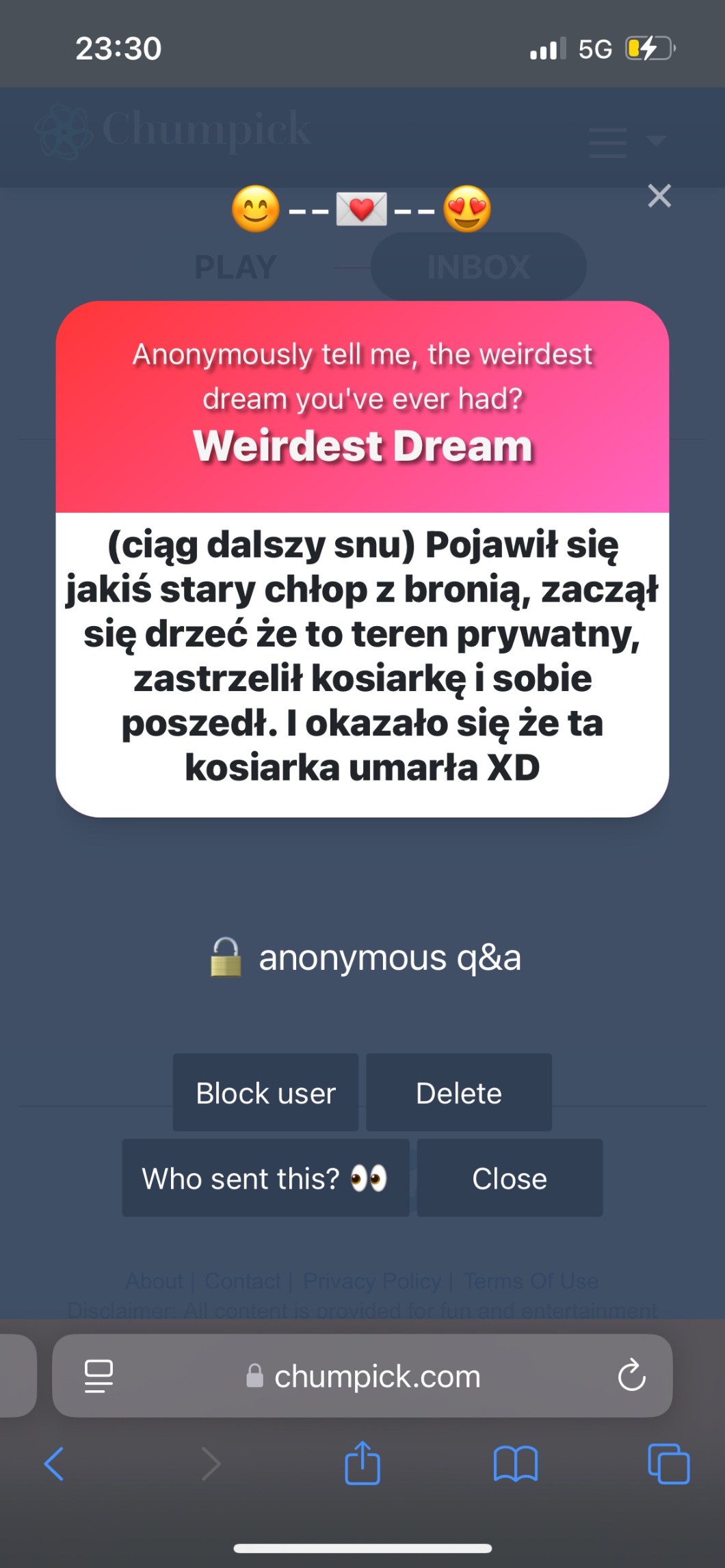Block the user who sent this
Image resolution: width=725 pixels, height=1568 pixels.
[x=265, y=1092]
